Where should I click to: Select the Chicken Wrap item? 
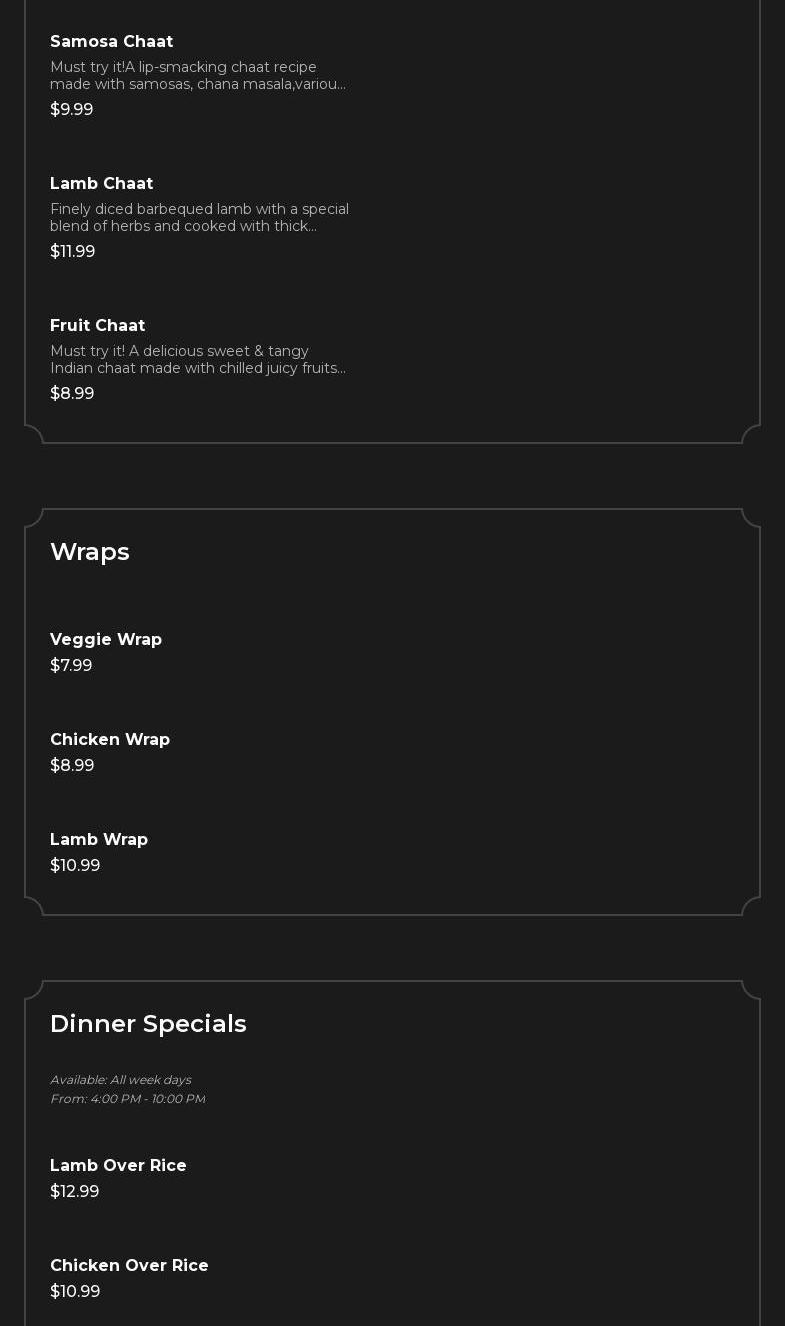pyautogui.click(x=200, y=752)
